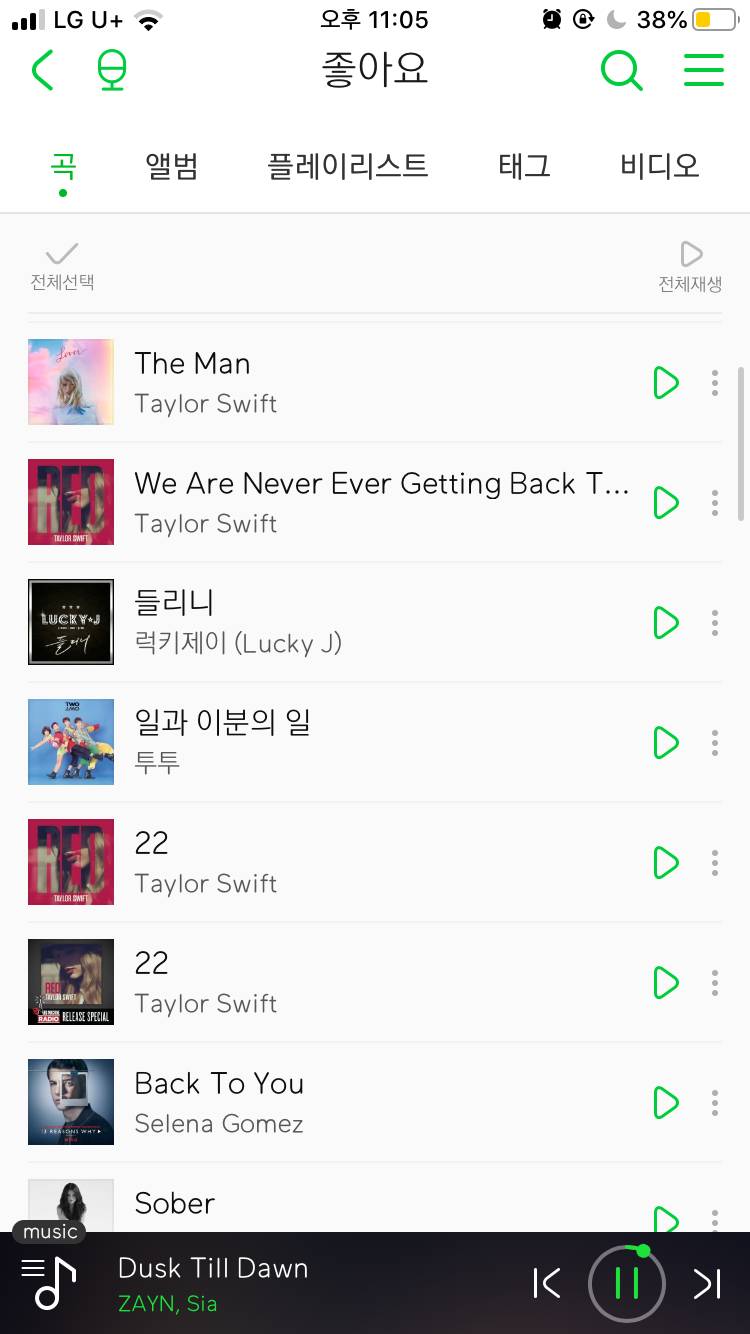Image resolution: width=750 pixels, height=1334 pixels.
Task: Open the hamburger menu
Action: pyautogui.click(x=703, y=71)
